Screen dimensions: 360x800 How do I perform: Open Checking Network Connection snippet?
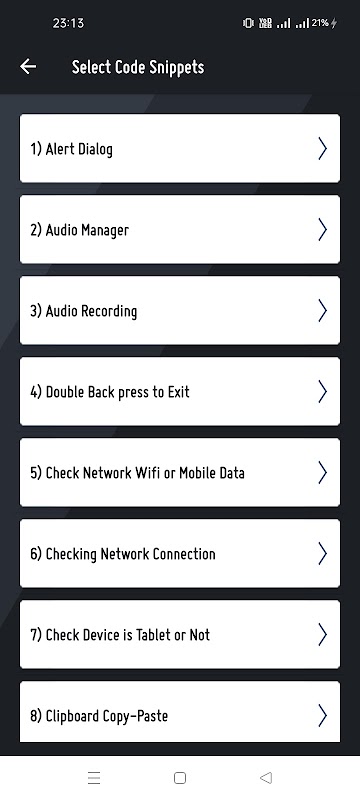(179, 554)
